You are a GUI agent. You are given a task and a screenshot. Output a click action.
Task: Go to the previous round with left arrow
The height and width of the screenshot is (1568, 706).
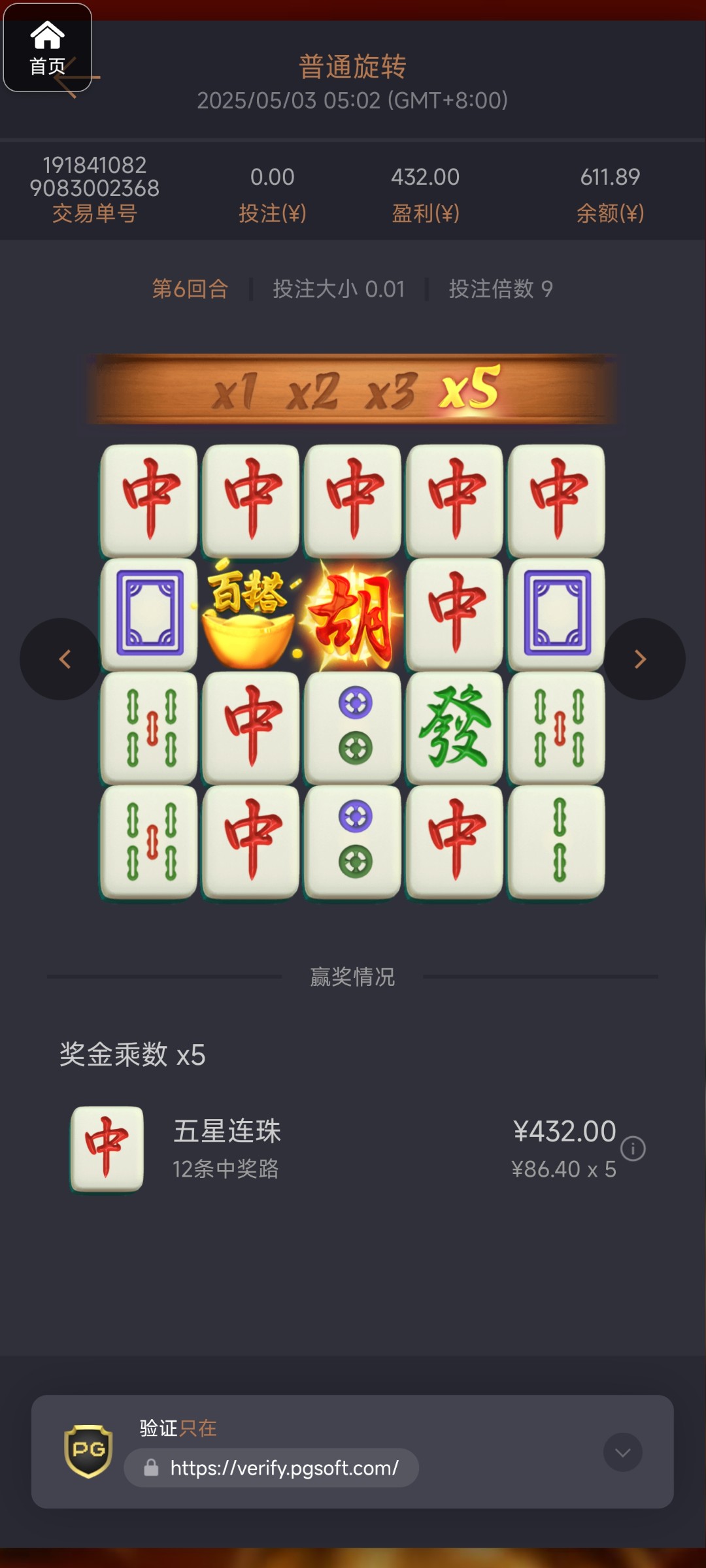(62, 659)
